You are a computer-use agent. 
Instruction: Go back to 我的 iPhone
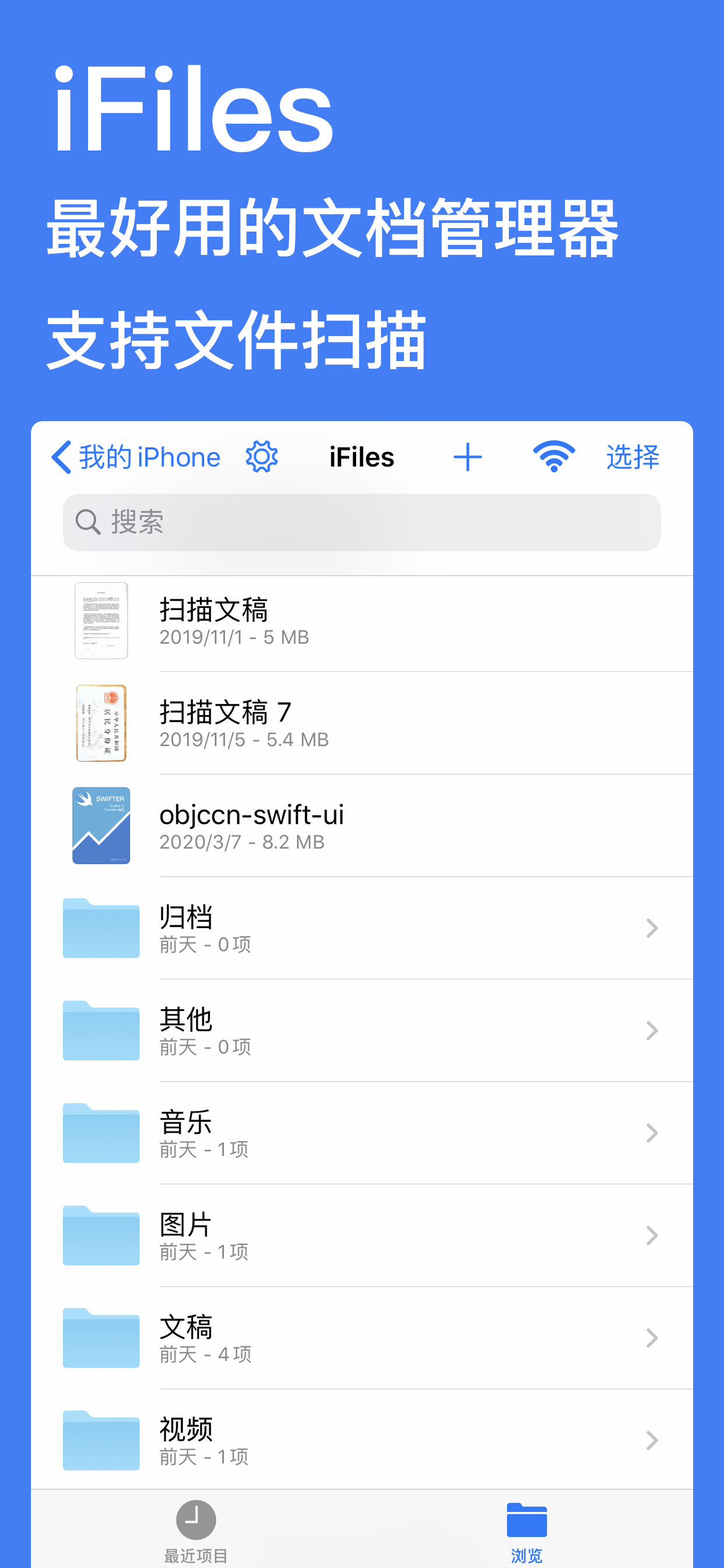[x=135, y=457]
